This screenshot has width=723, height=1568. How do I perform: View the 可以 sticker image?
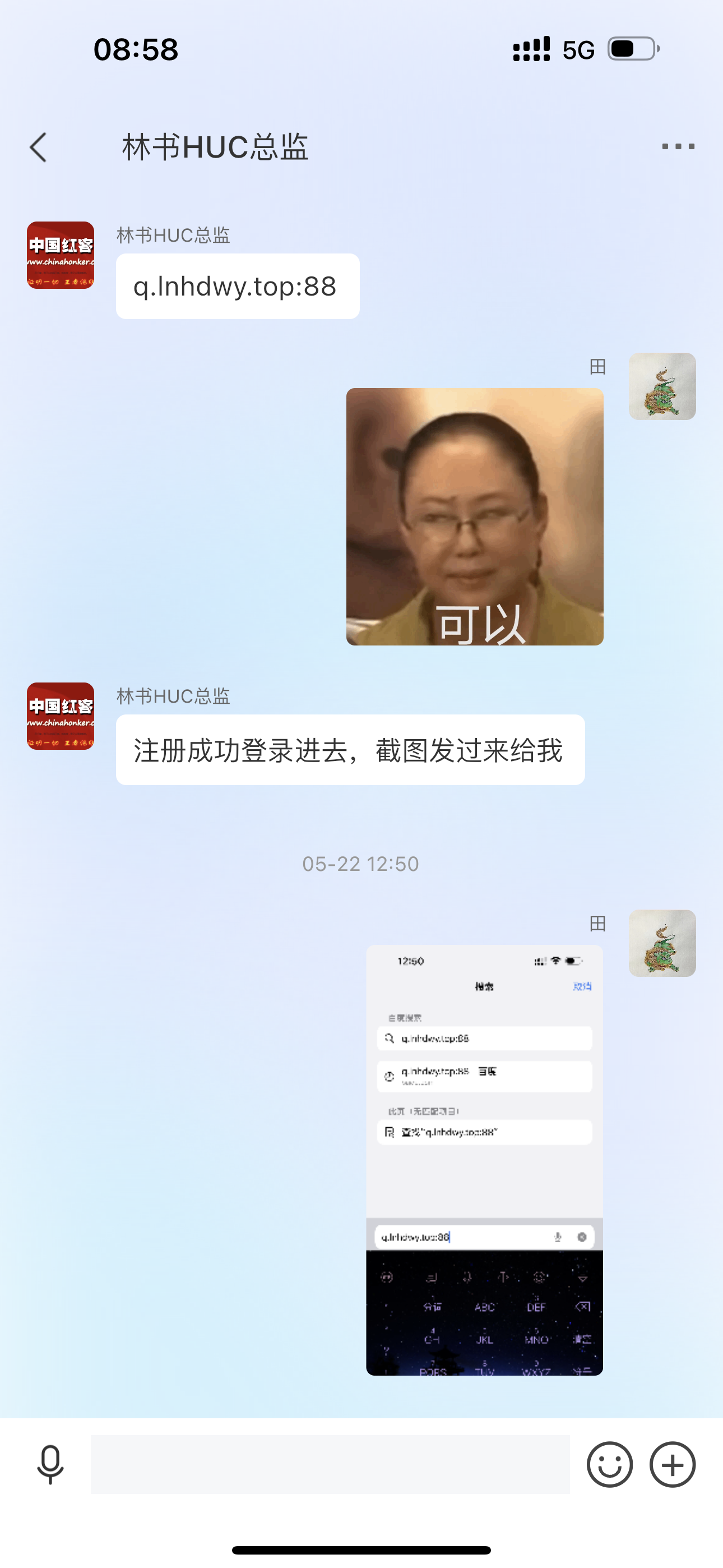point(475,516)
